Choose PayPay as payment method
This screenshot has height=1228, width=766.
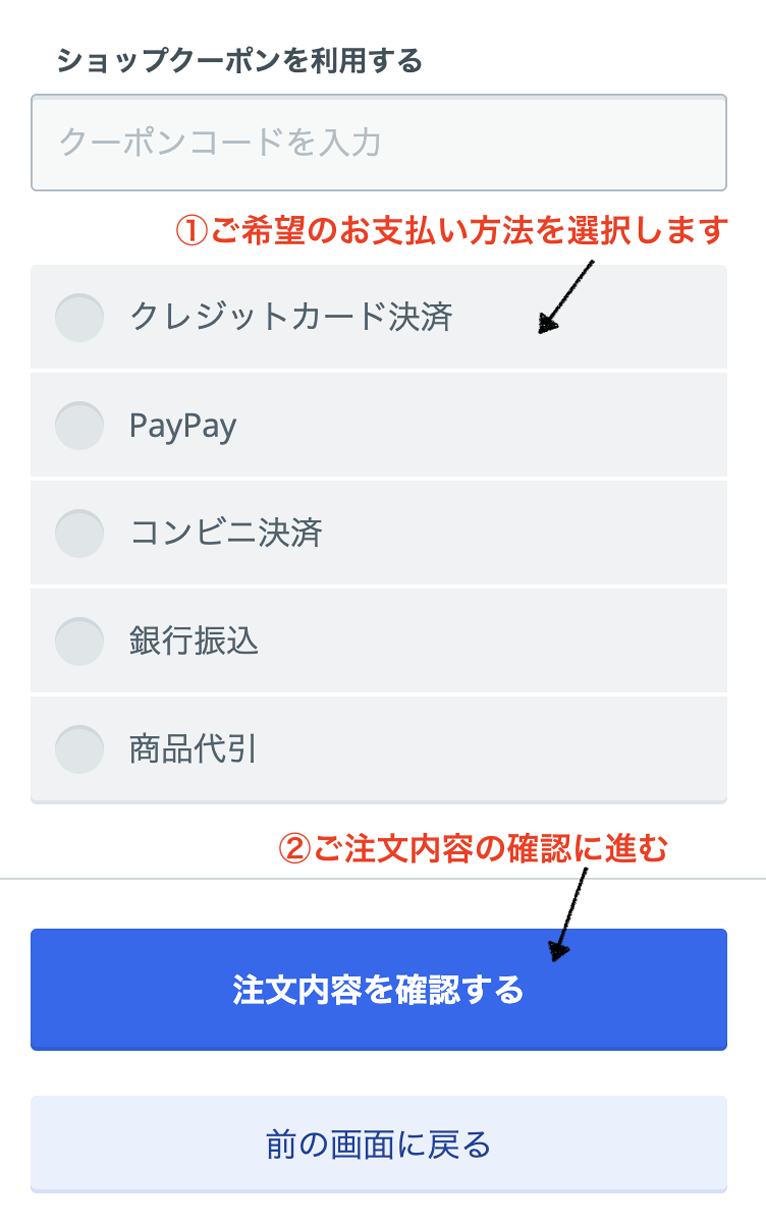[80, 426]
